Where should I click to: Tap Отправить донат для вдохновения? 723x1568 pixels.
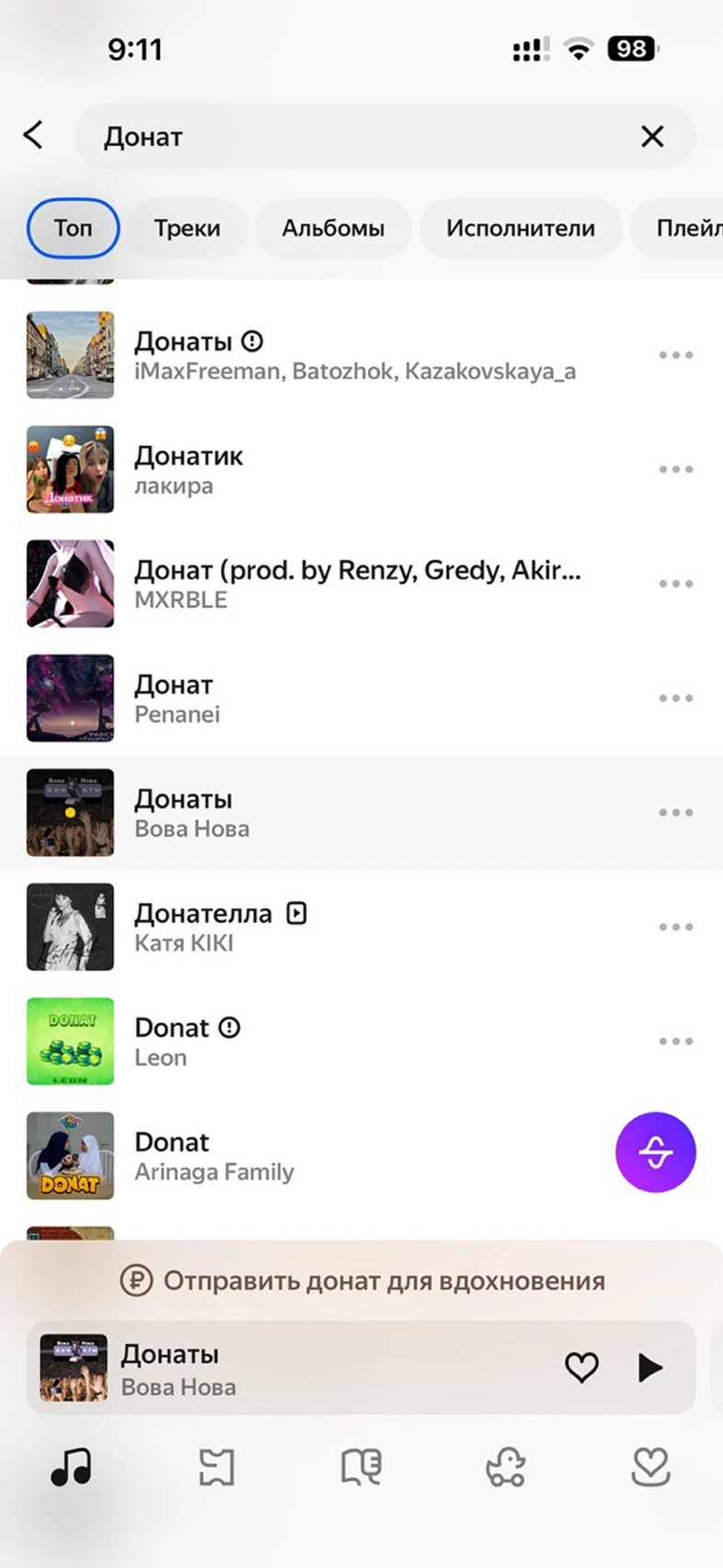click(362, 1281)
